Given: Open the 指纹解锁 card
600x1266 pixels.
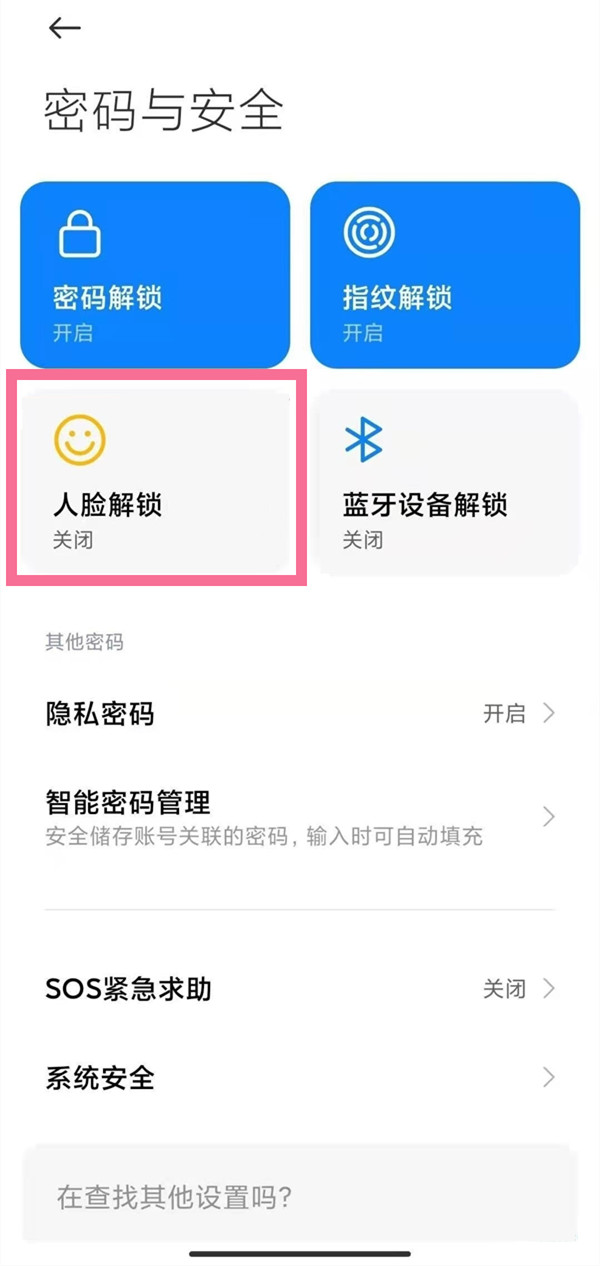Looking at the screenshot, I should pos(445,275).
